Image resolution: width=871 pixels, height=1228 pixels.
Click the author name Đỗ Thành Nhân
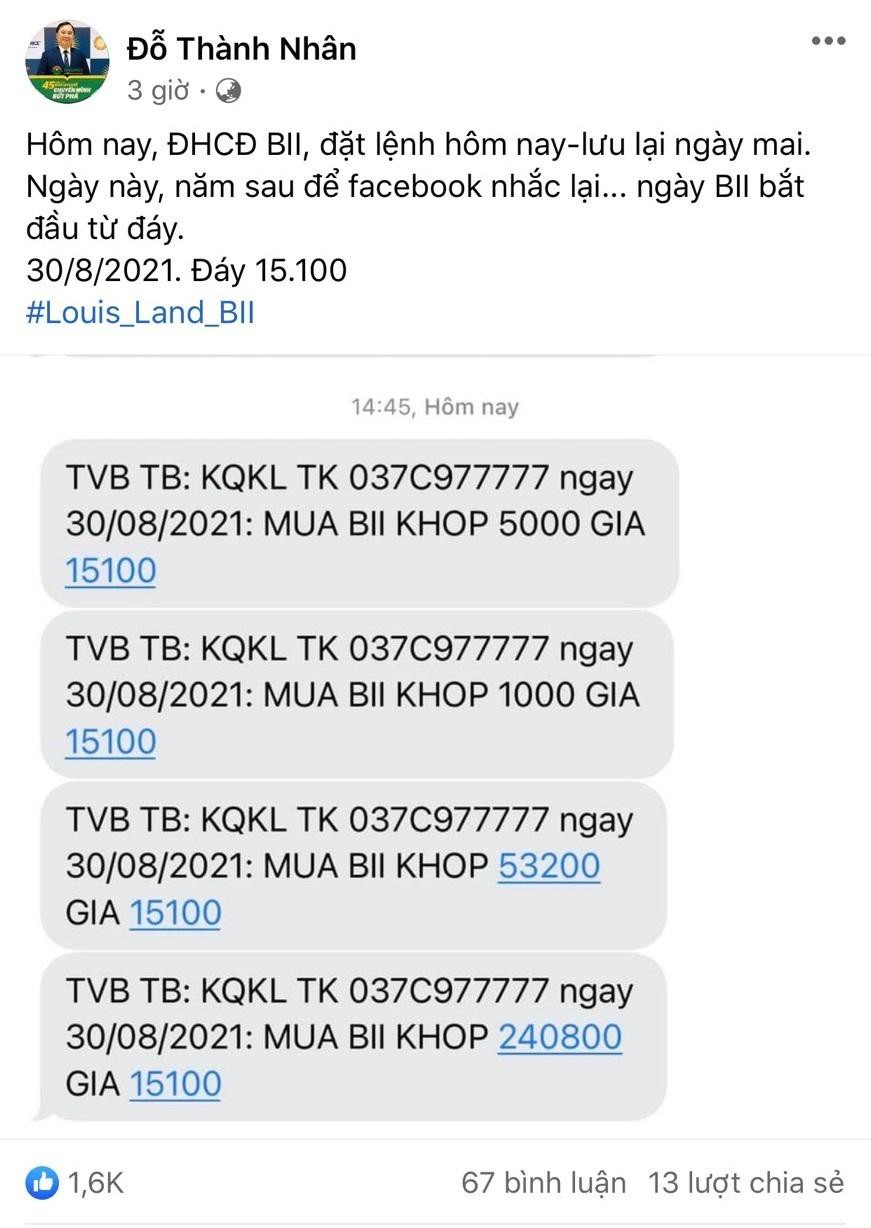point(241,48)
